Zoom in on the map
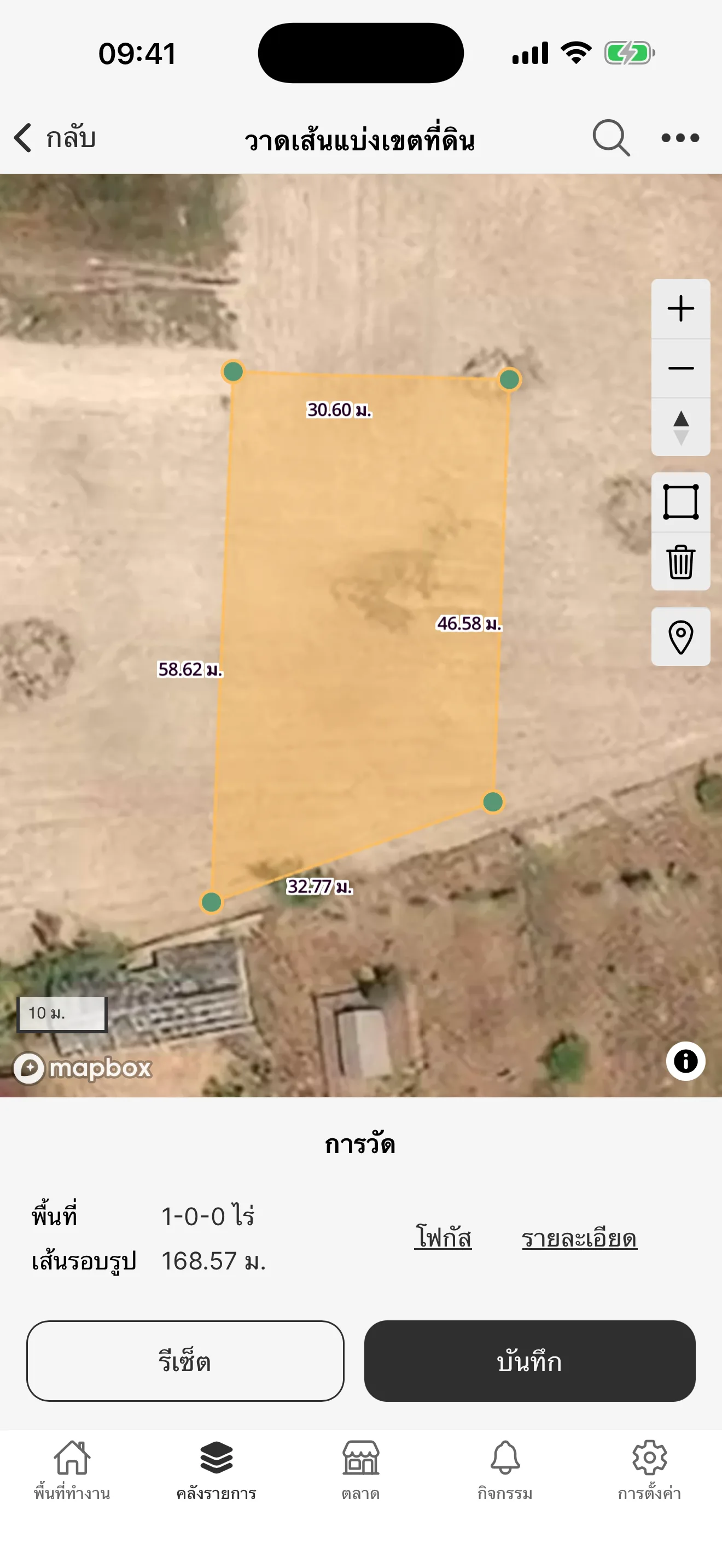 click(x=680, y=308)
